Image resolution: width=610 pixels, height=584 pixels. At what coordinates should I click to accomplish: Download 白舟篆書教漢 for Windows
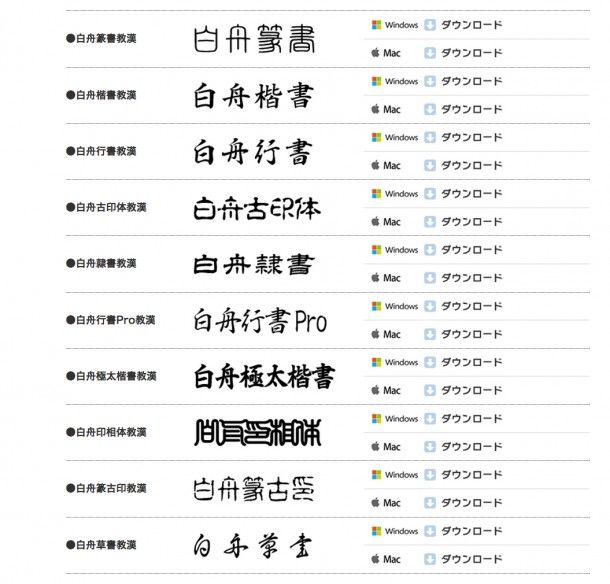(463, 25)
